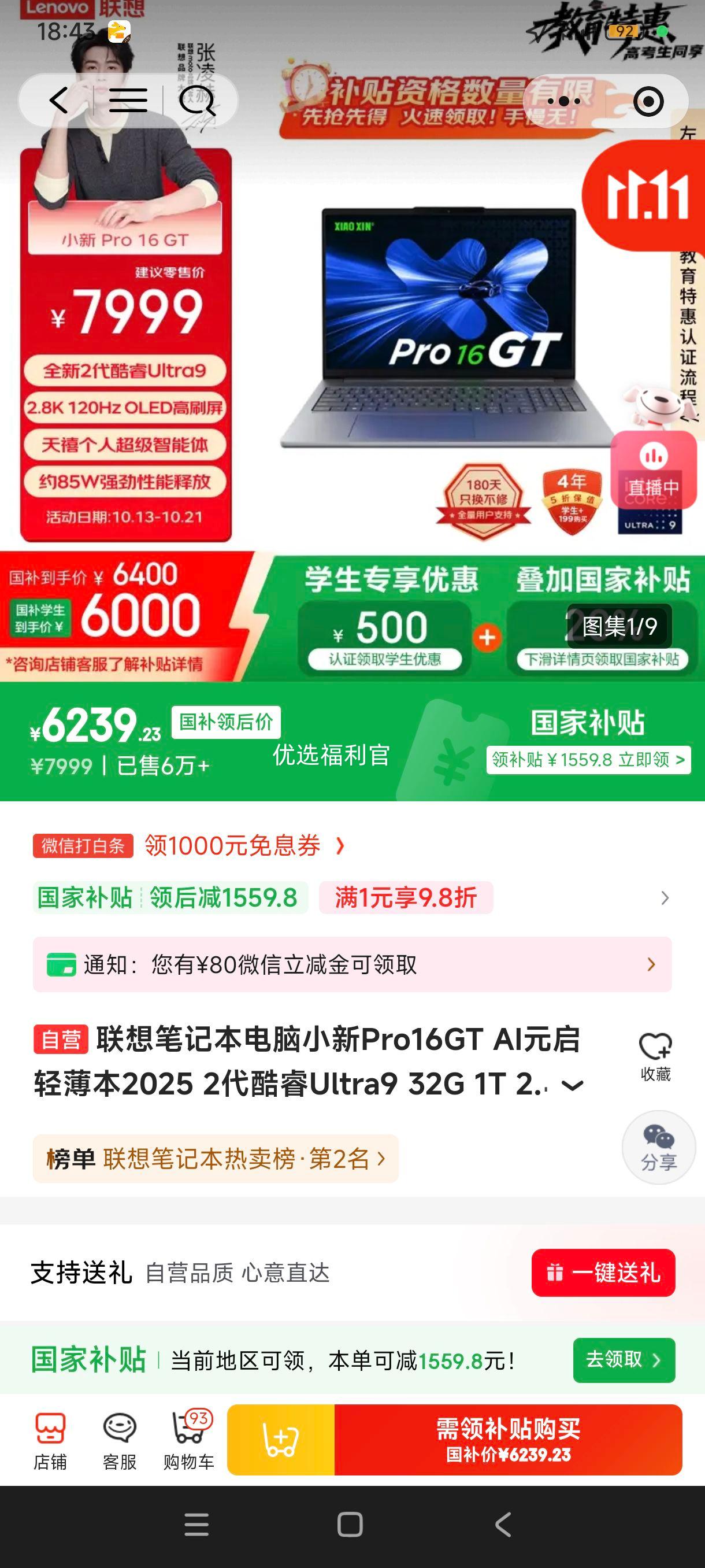
Task: Open the 购物车 cart icon with badge 93
Action: [190, 1438]
